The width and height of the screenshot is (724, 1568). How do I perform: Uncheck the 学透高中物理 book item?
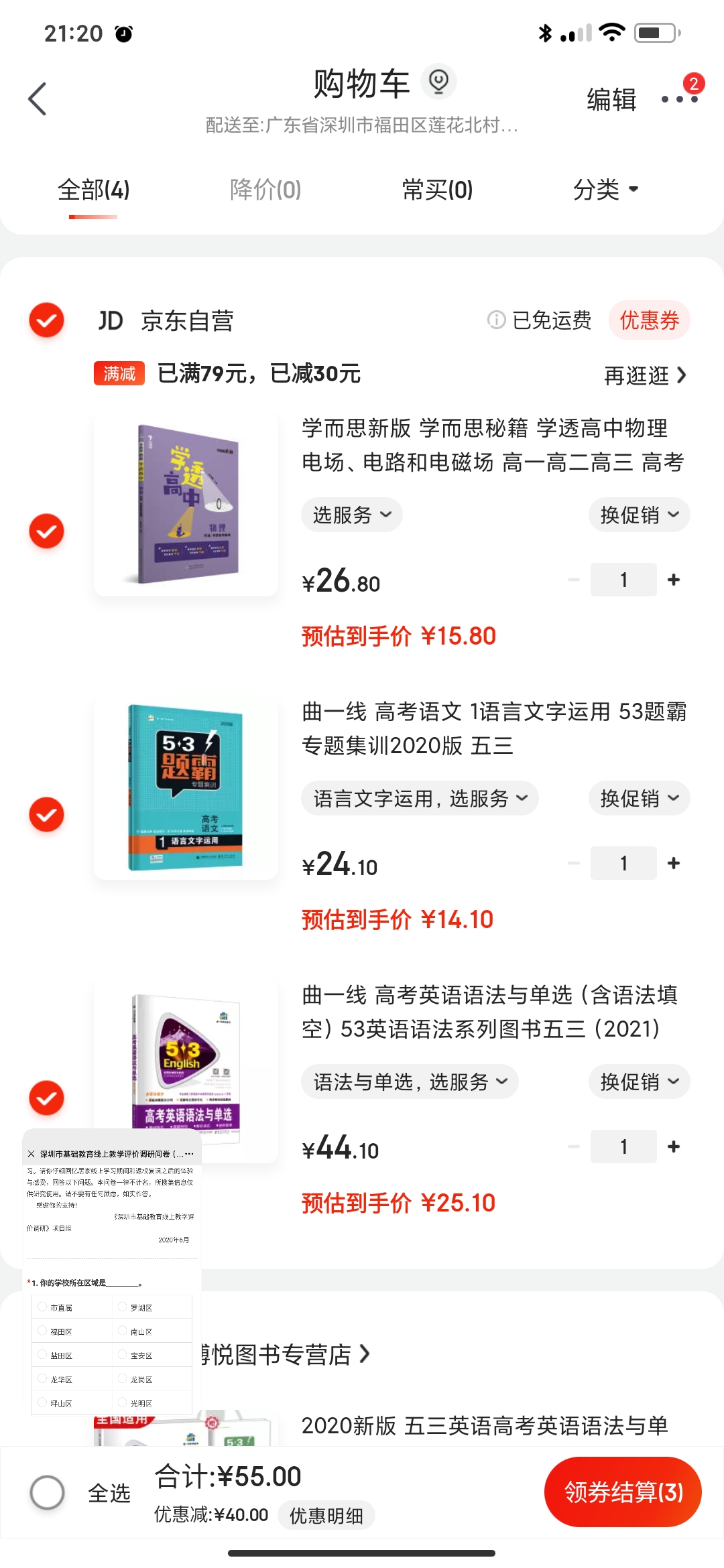pos(46,531)
